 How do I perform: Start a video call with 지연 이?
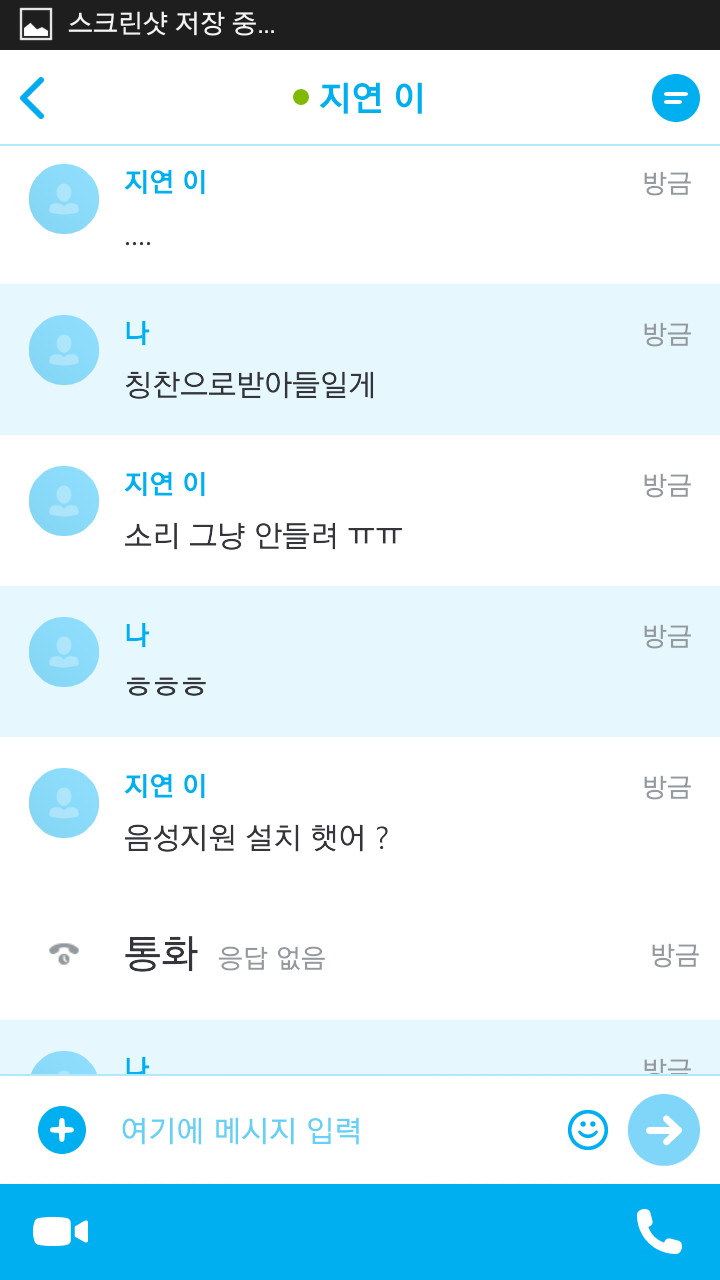pos(61,1231)
